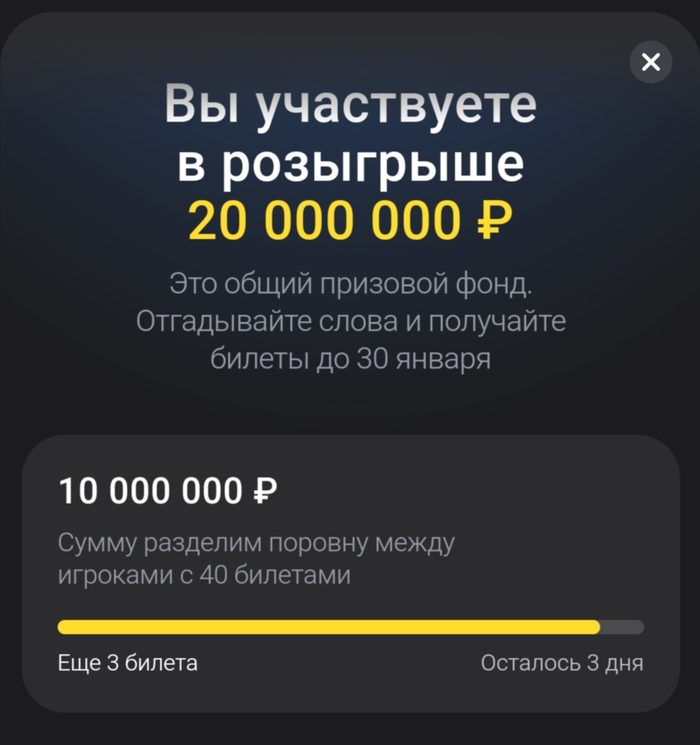Close the prize draw dialog
Image resolution: width=700 pixels, height=745 pixels.
[650, 63]
